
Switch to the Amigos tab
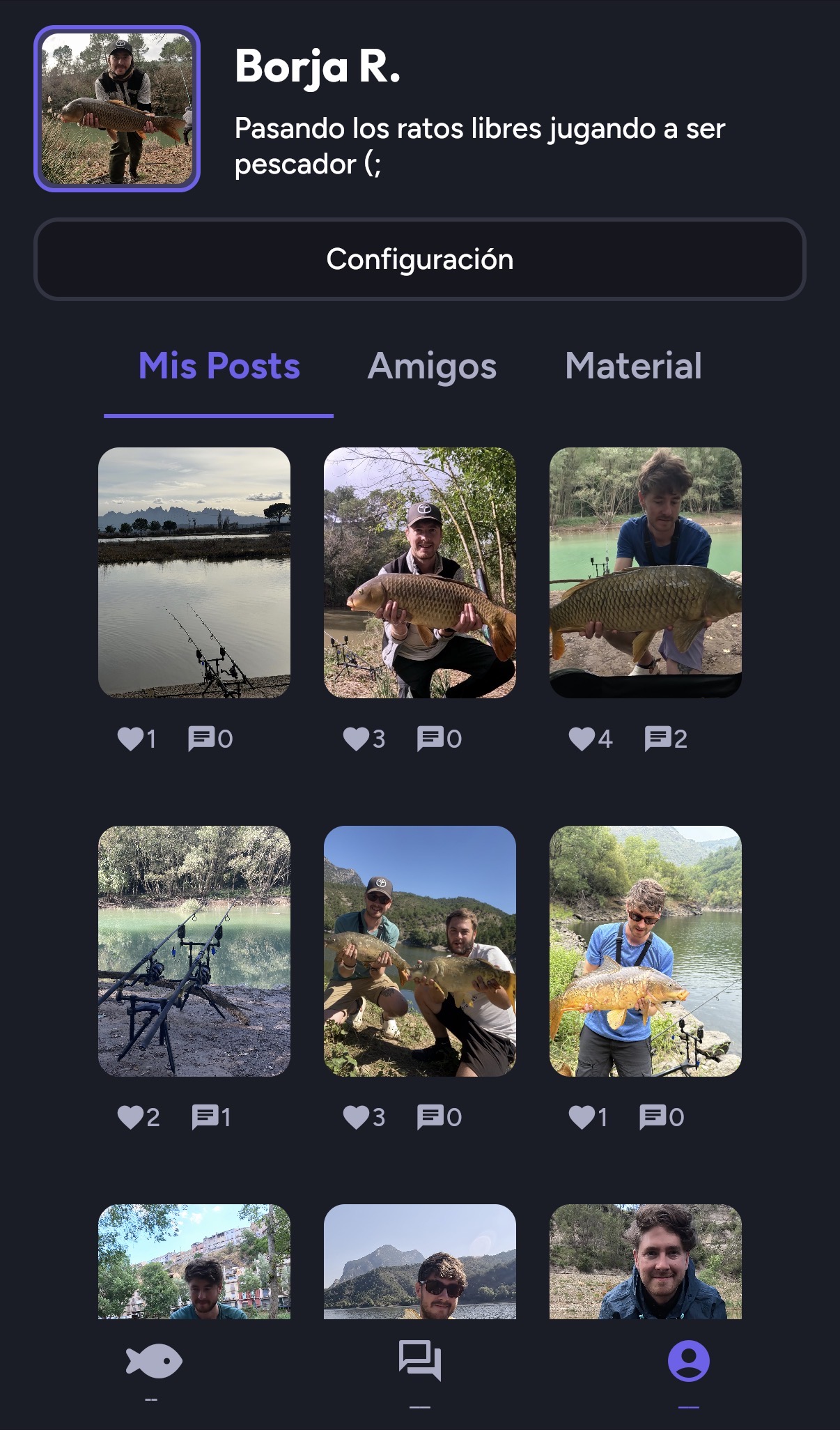click(x=432, y=367)
